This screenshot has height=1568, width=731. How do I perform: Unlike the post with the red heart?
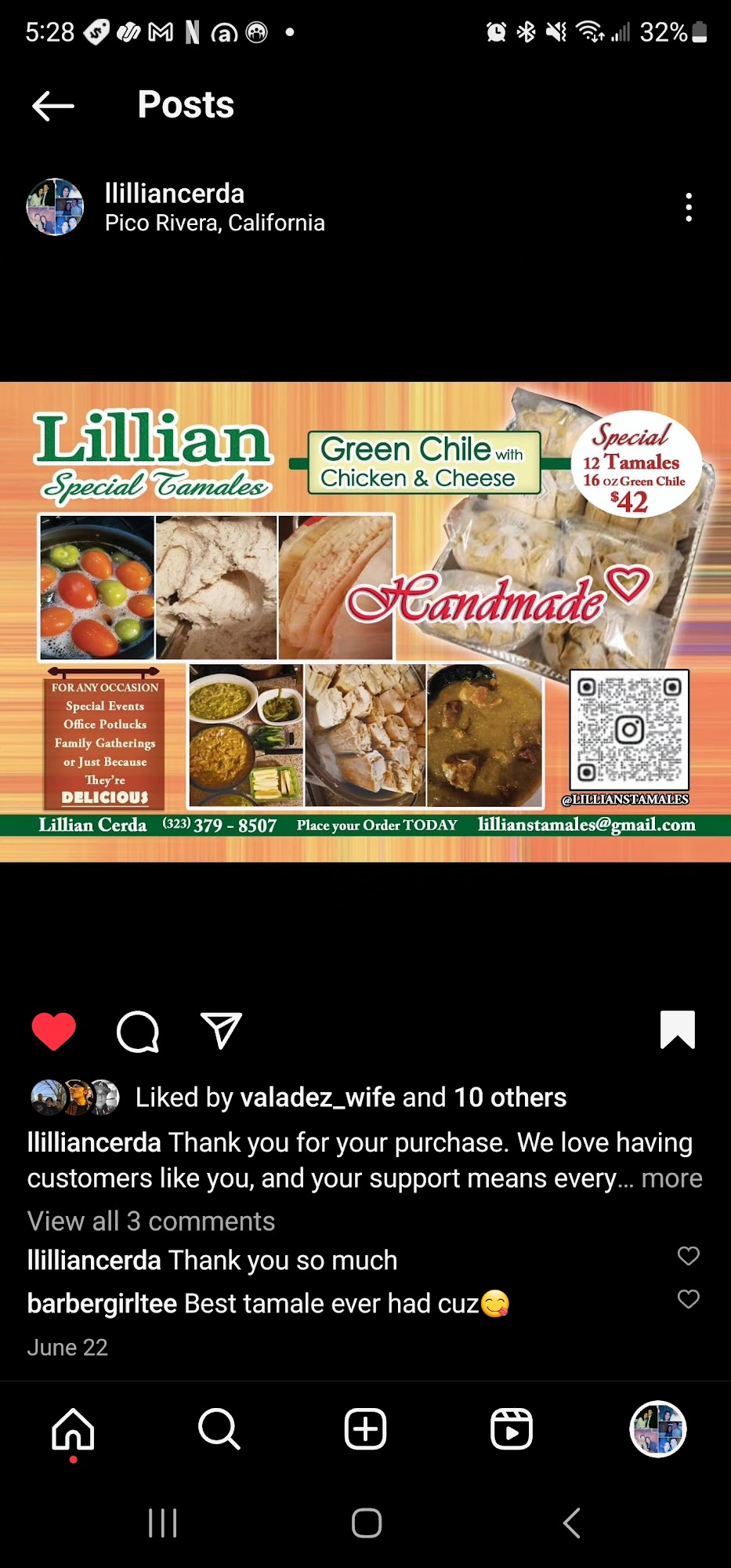pos(53,1031)
